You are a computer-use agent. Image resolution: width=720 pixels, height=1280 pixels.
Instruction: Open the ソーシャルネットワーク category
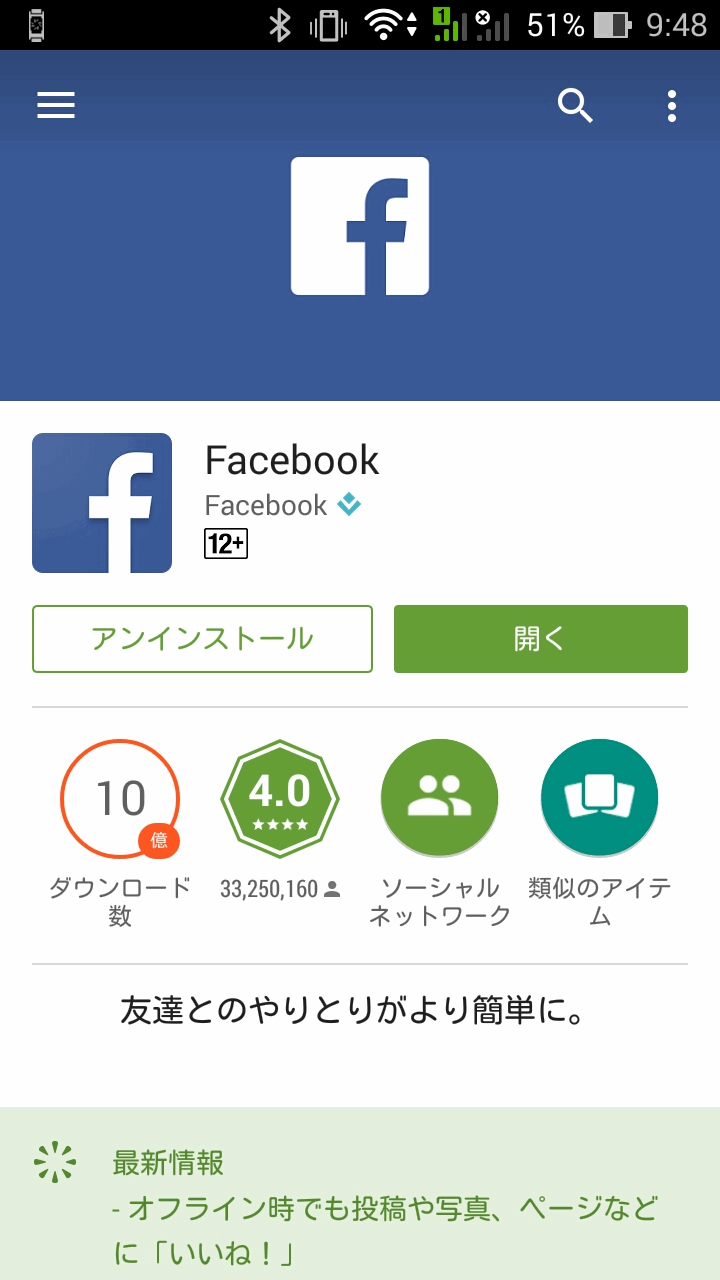(x=439, y=799)
